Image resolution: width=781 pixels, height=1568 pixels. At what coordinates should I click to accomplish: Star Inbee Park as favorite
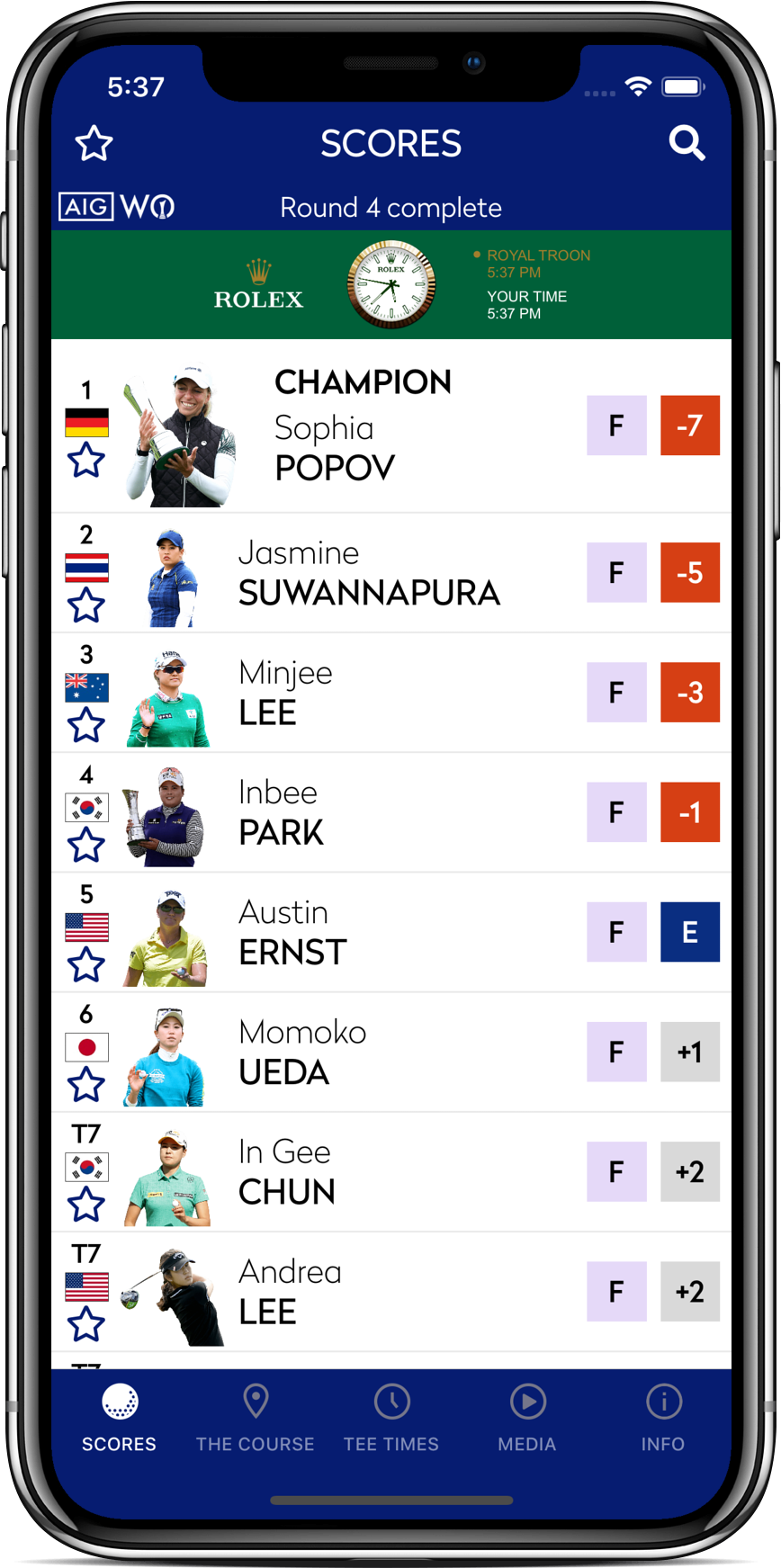point(86,846)
